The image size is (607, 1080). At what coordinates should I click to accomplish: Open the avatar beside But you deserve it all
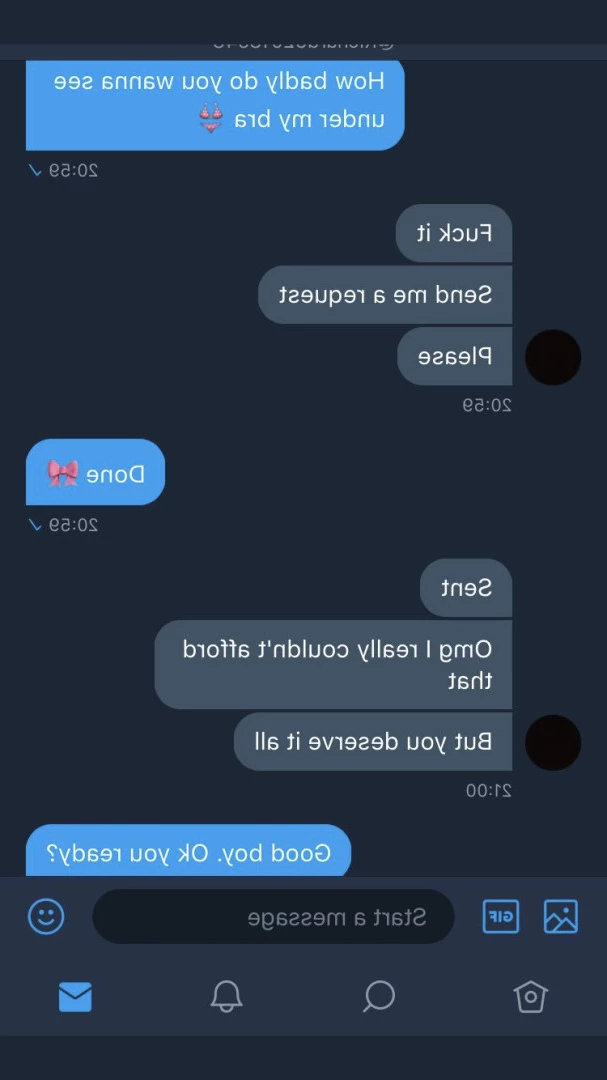553,742
